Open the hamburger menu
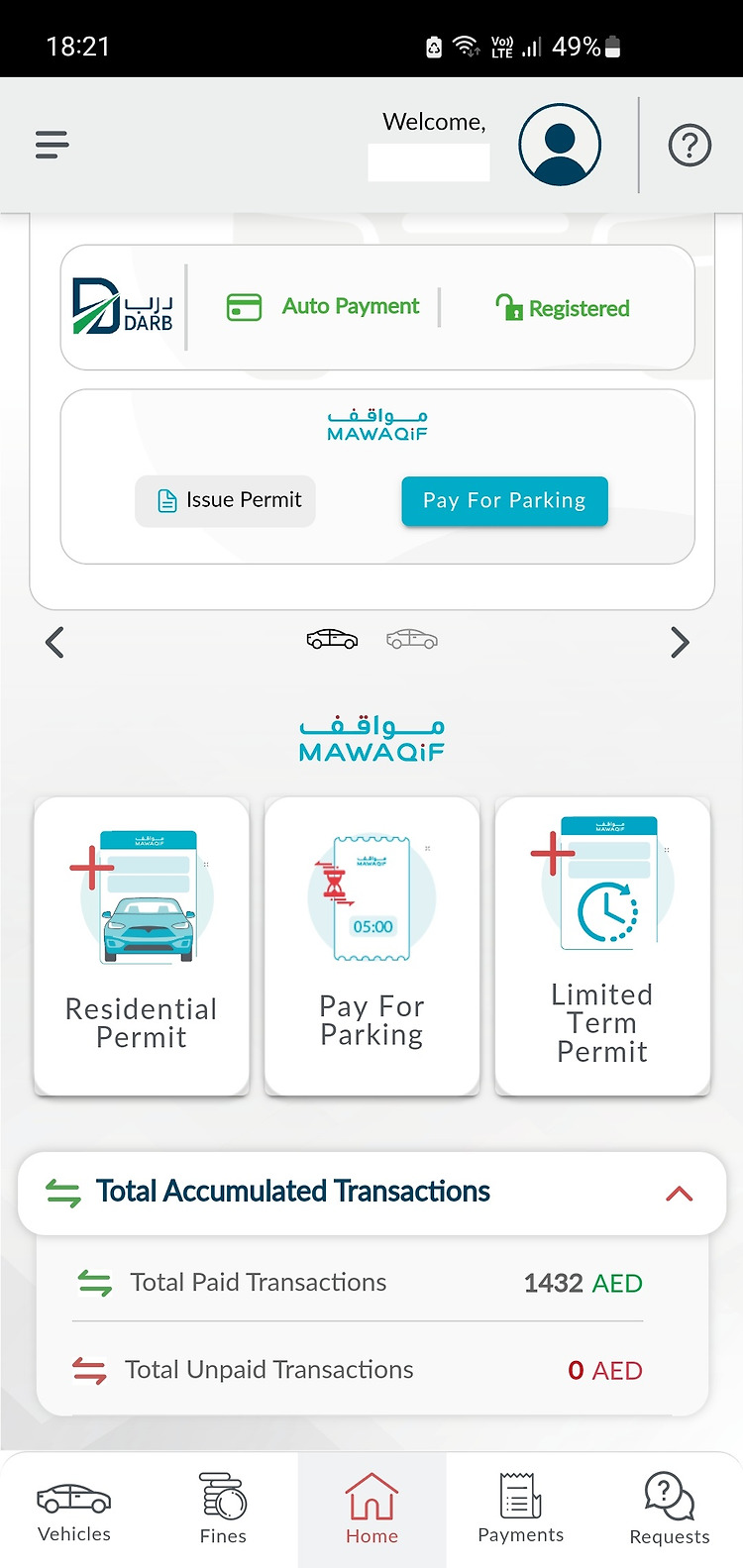743x1568 pixels. (53, 145)
